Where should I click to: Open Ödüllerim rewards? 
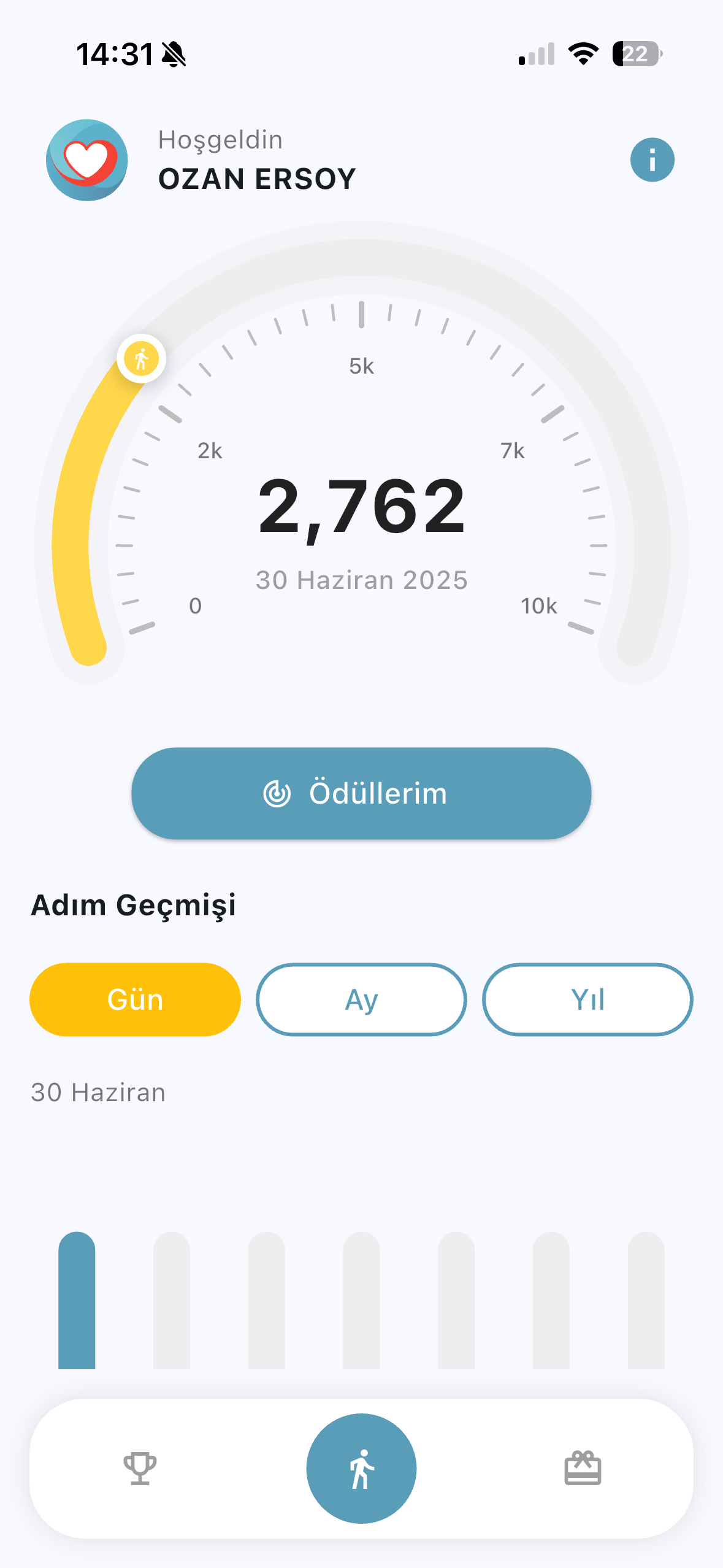point(361,793)
